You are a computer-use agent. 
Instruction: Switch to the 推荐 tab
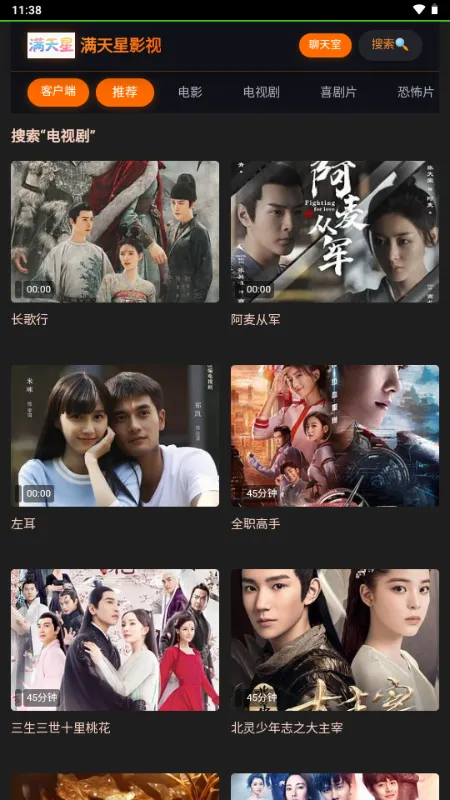click(125, 92)
